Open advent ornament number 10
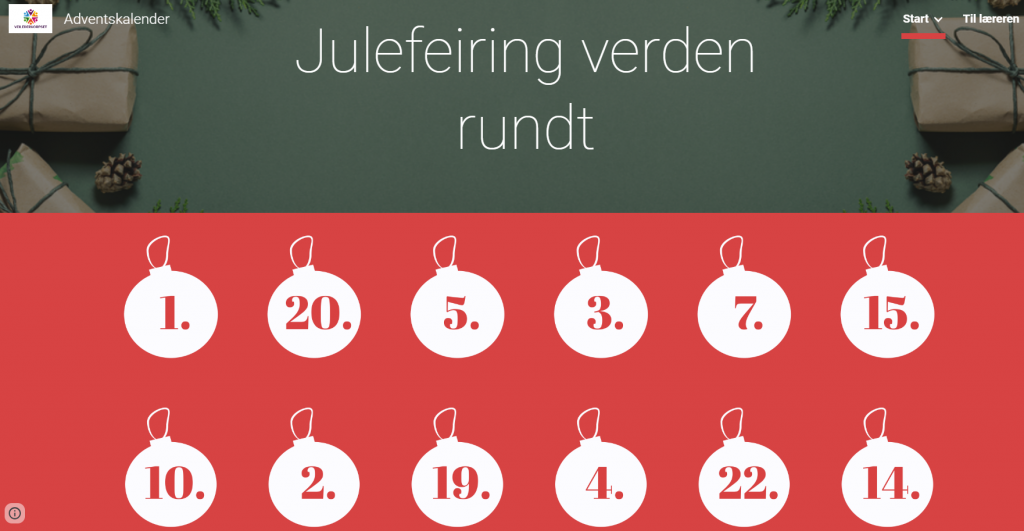 (171, 483)
